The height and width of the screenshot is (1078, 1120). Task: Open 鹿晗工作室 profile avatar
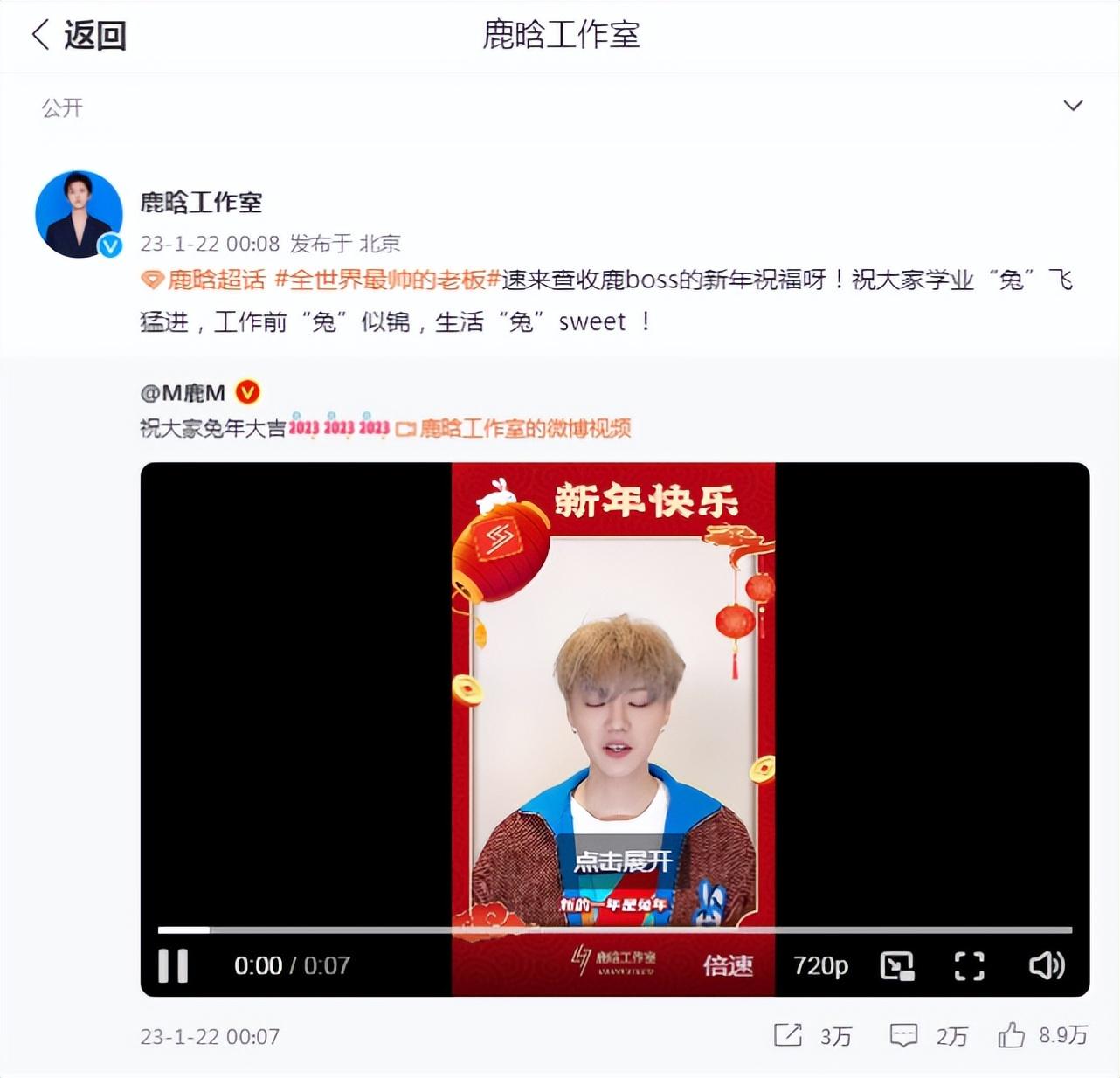click(79, 214)
